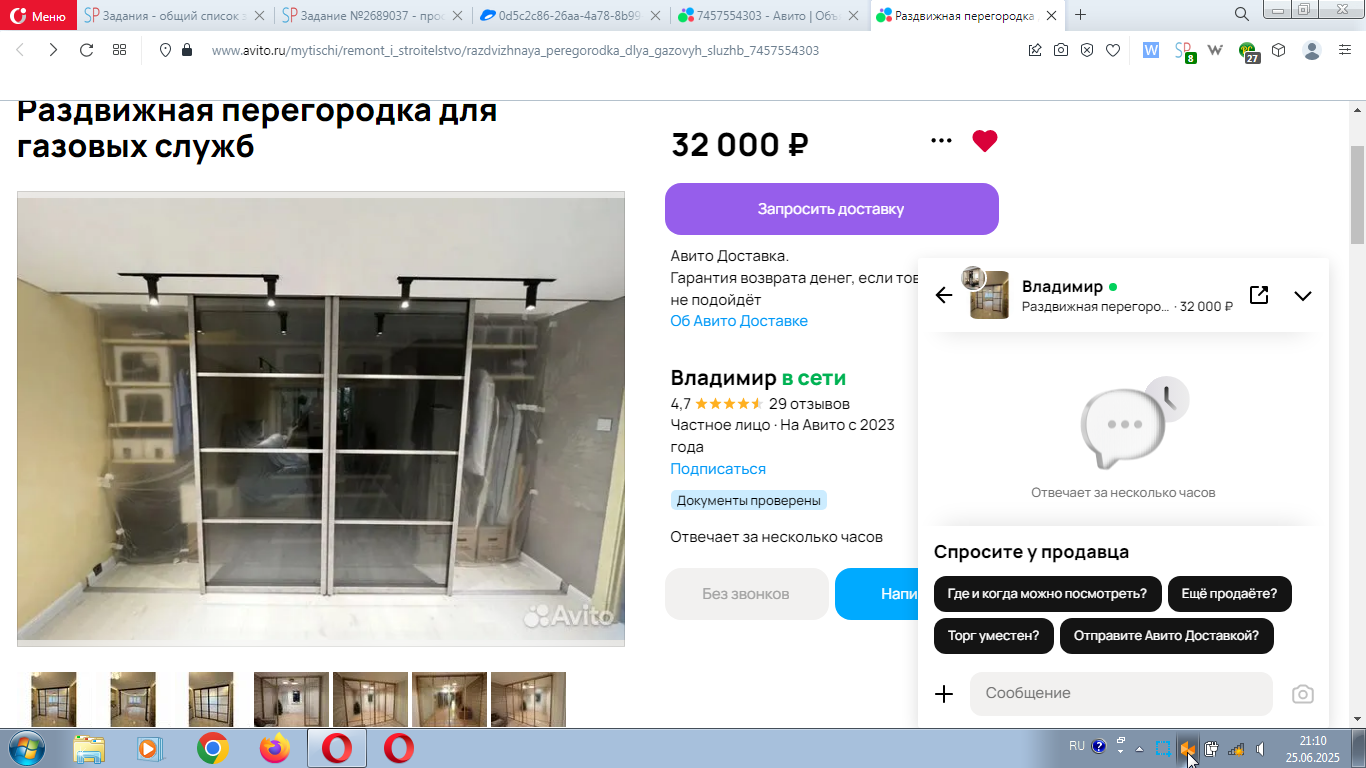Open seller Владимир's profile name
Image resolution: width=1366 pixels, height=768 pixels.
point(723,378)
